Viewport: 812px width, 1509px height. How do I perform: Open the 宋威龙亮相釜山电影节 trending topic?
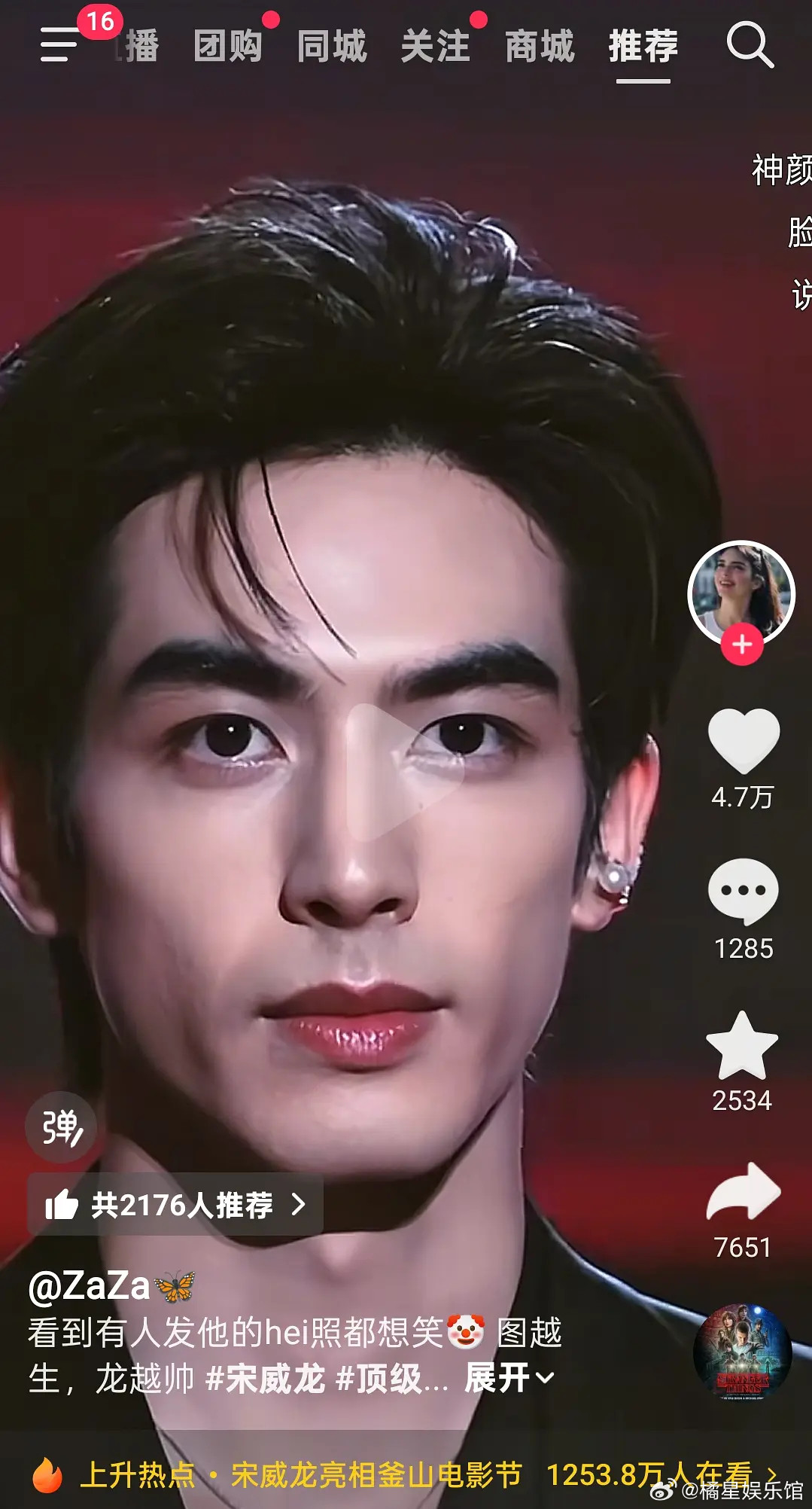pos(376,1474)
